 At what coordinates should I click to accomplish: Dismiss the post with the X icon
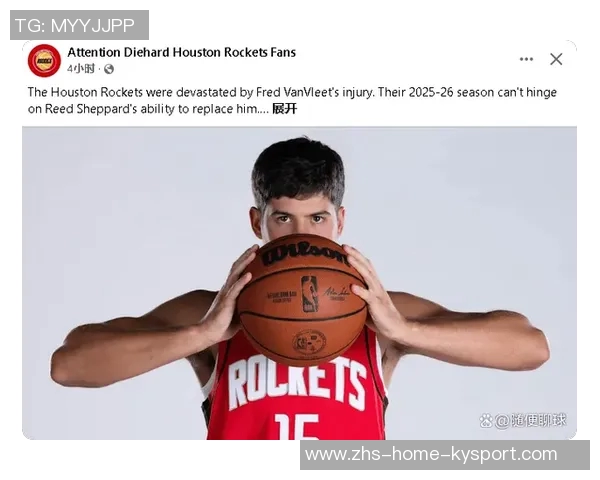point(556,60)
